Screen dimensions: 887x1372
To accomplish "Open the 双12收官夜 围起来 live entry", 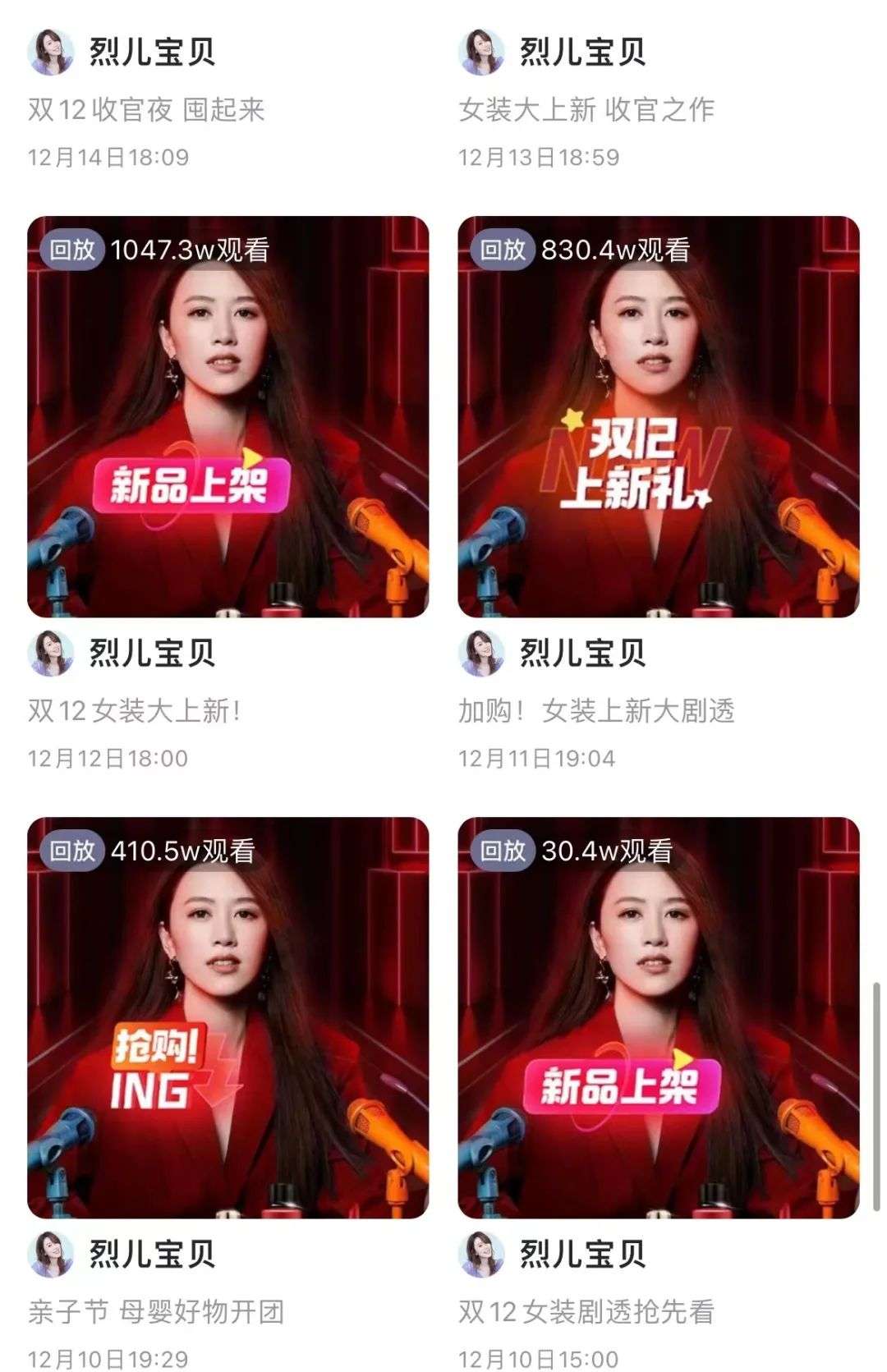I will [146, 109].
